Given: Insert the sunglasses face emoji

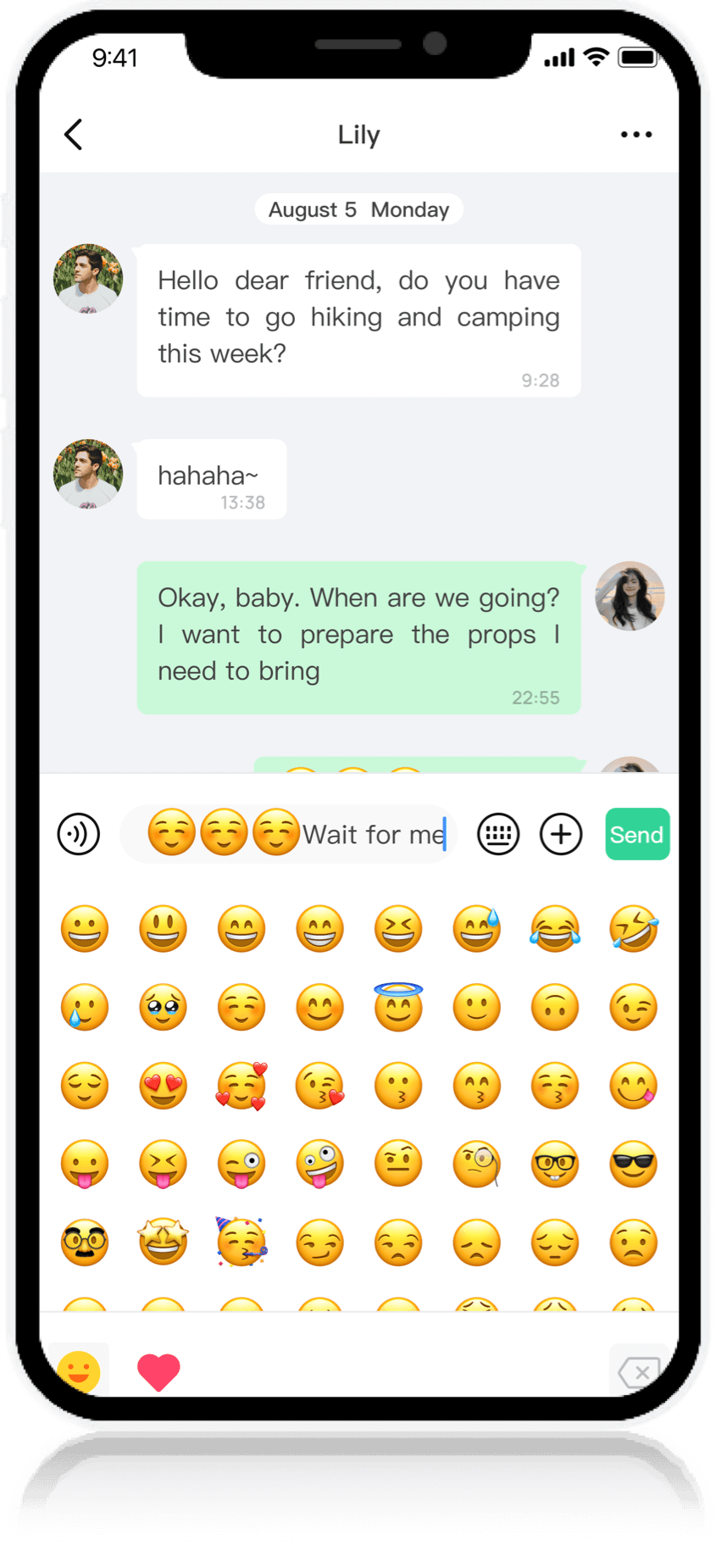Looking at the screenshot, I should point(633,1164).
